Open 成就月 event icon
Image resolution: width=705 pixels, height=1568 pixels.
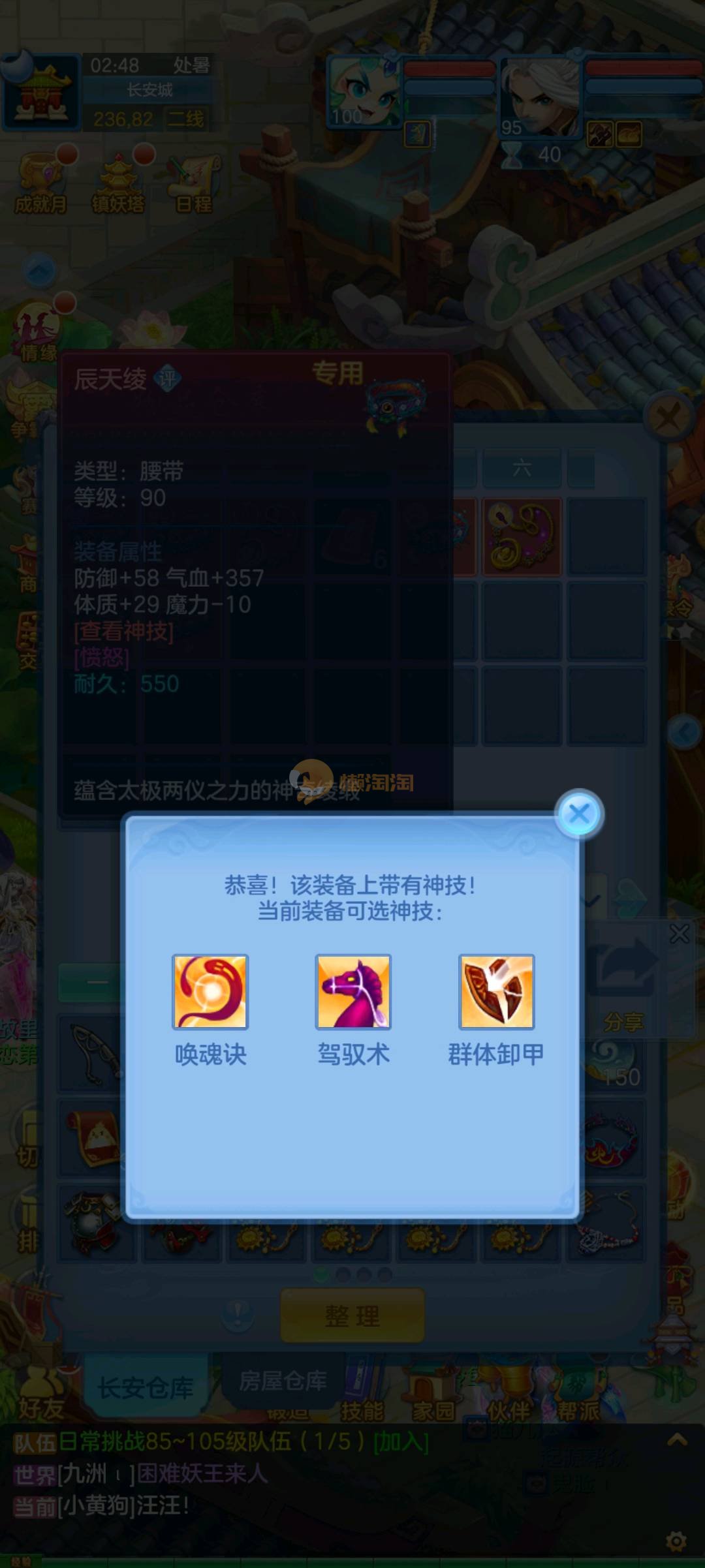[40, 184]
